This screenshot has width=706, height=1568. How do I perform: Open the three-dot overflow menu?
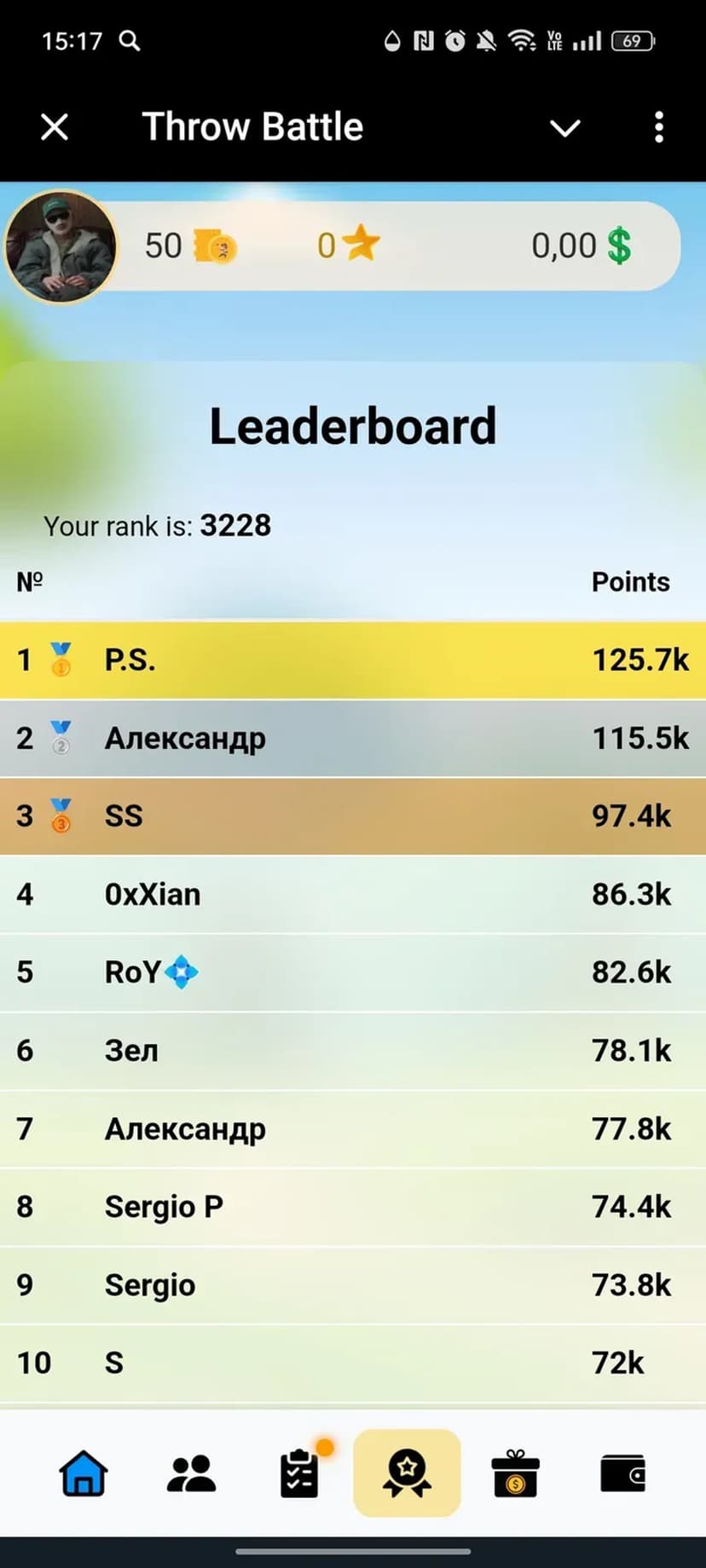[x=658, y=128]
